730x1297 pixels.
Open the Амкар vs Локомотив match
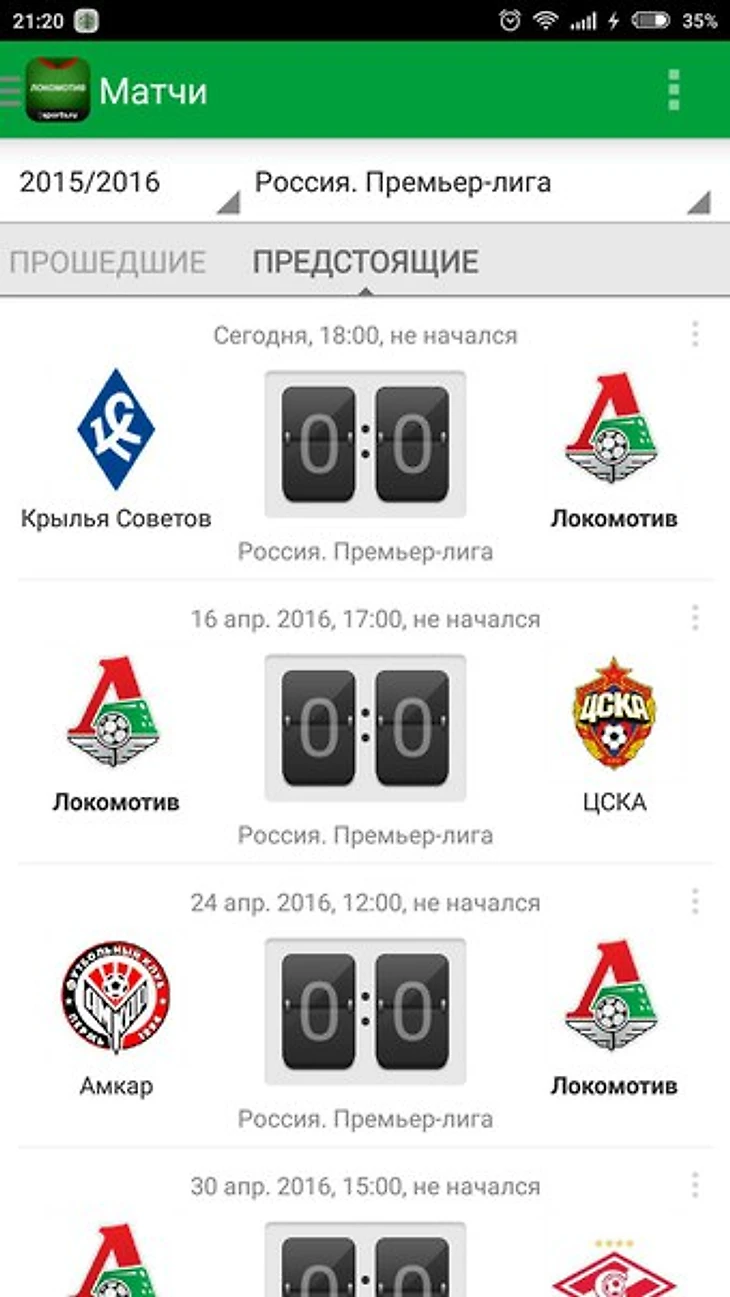(365, 1012)
